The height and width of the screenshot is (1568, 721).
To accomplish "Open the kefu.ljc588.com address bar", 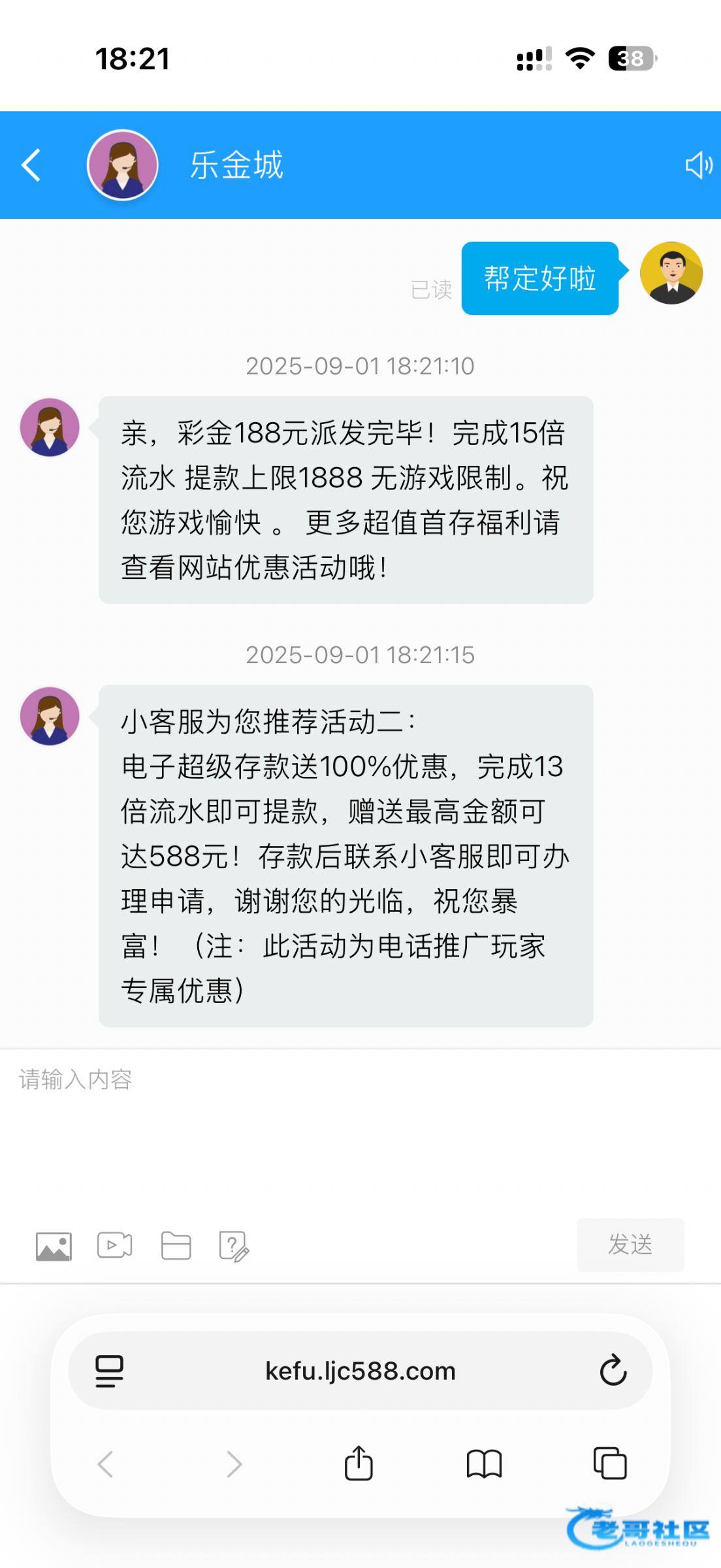I will (x=360, y=1371).
